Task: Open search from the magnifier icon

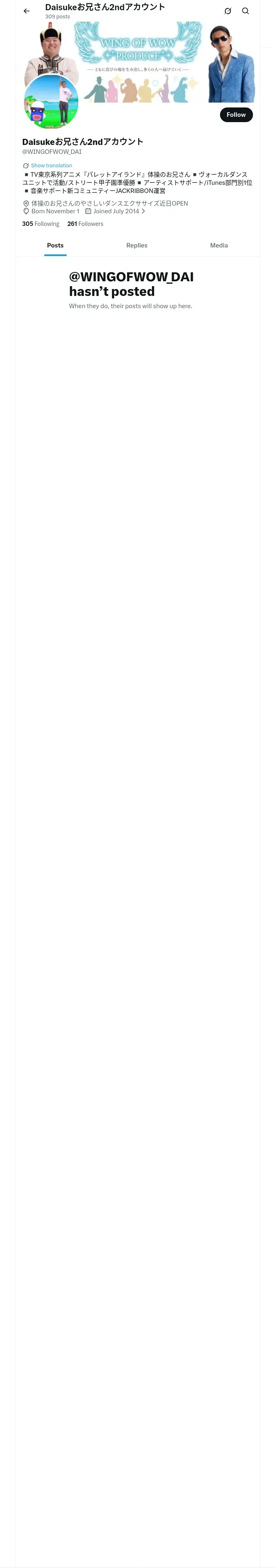Action: click(245, 11)
